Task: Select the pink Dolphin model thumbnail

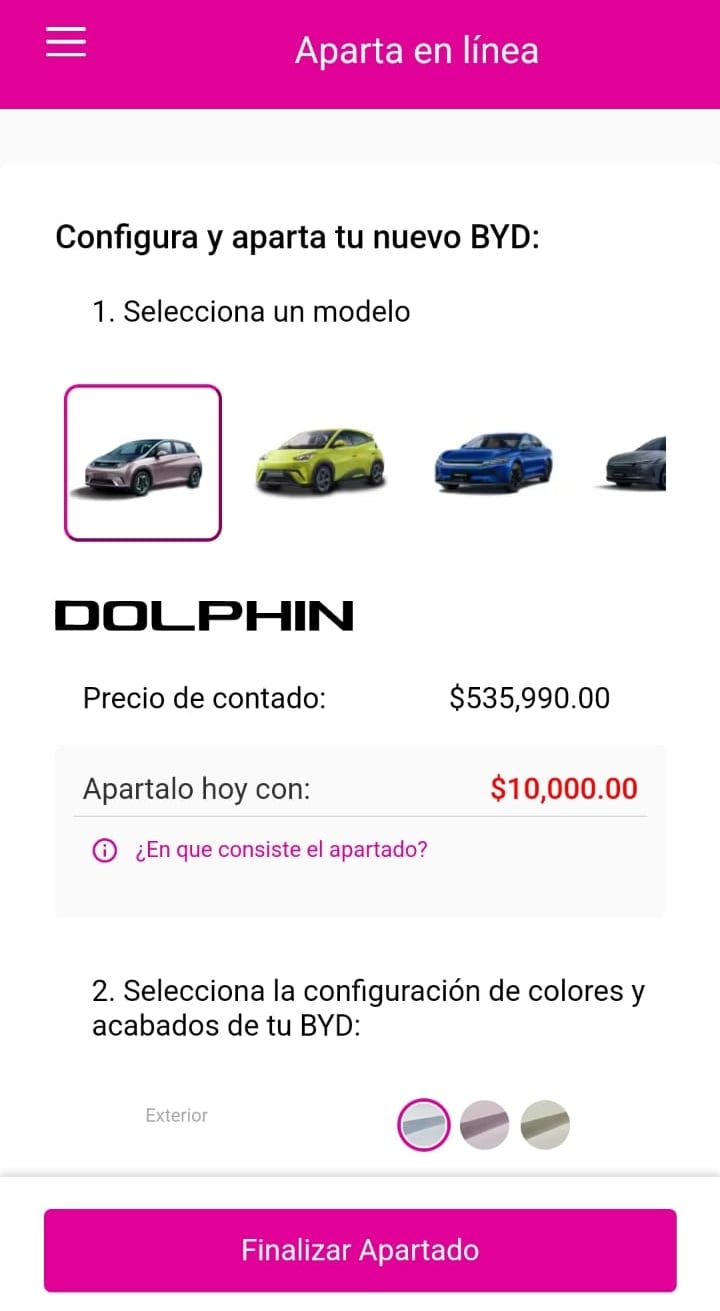Action: [x=143, y=463]
